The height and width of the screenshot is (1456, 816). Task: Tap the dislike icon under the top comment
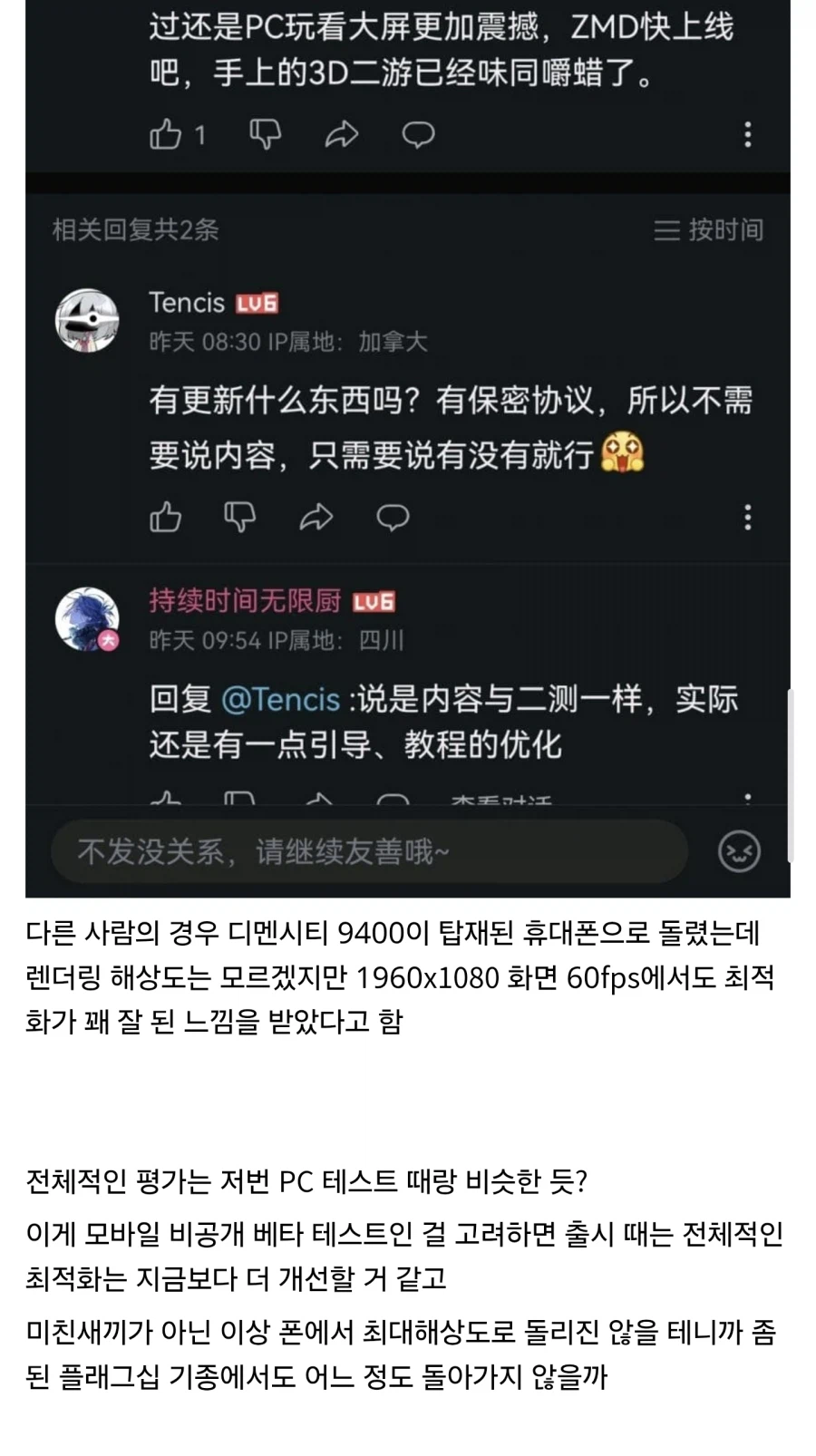[x=265, y=134]
